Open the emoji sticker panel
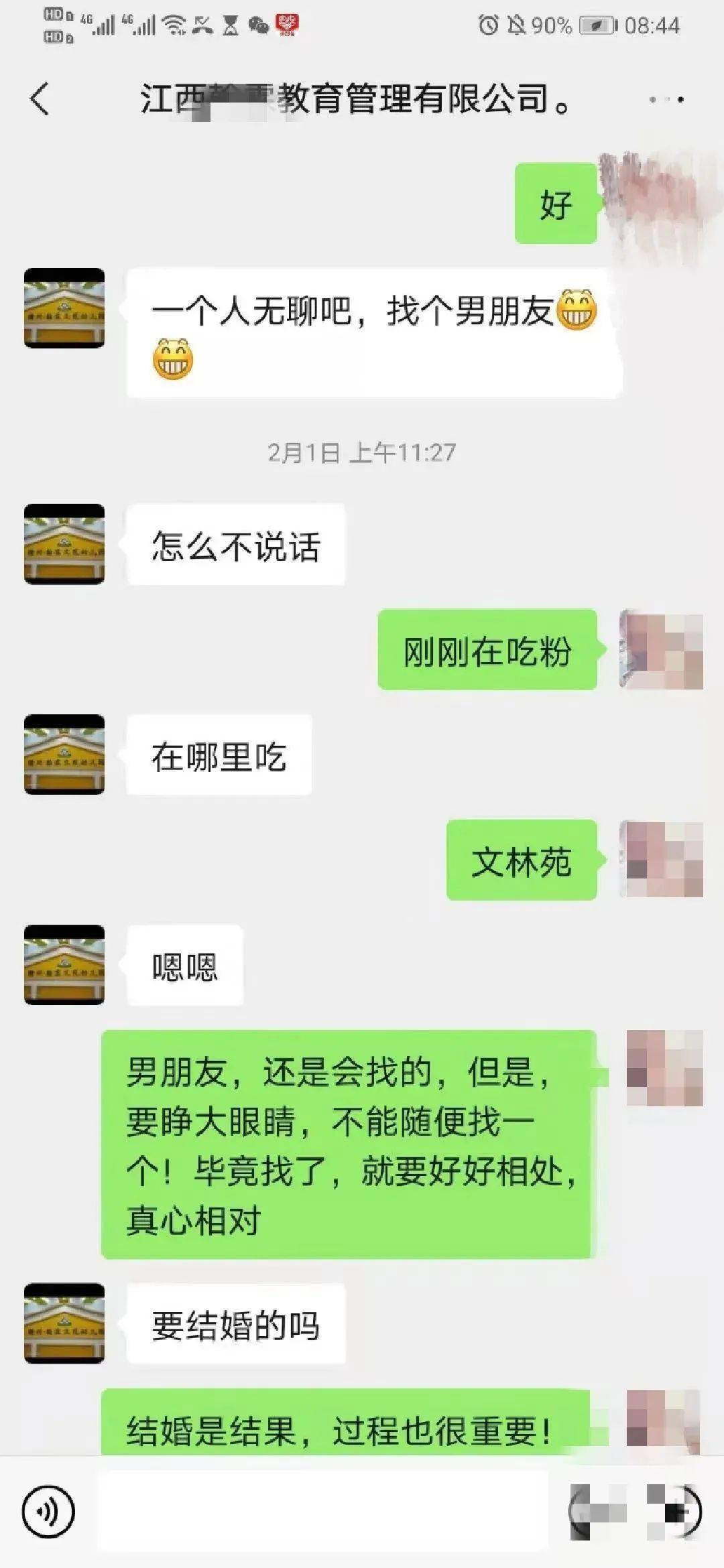 coord(598,1512)
